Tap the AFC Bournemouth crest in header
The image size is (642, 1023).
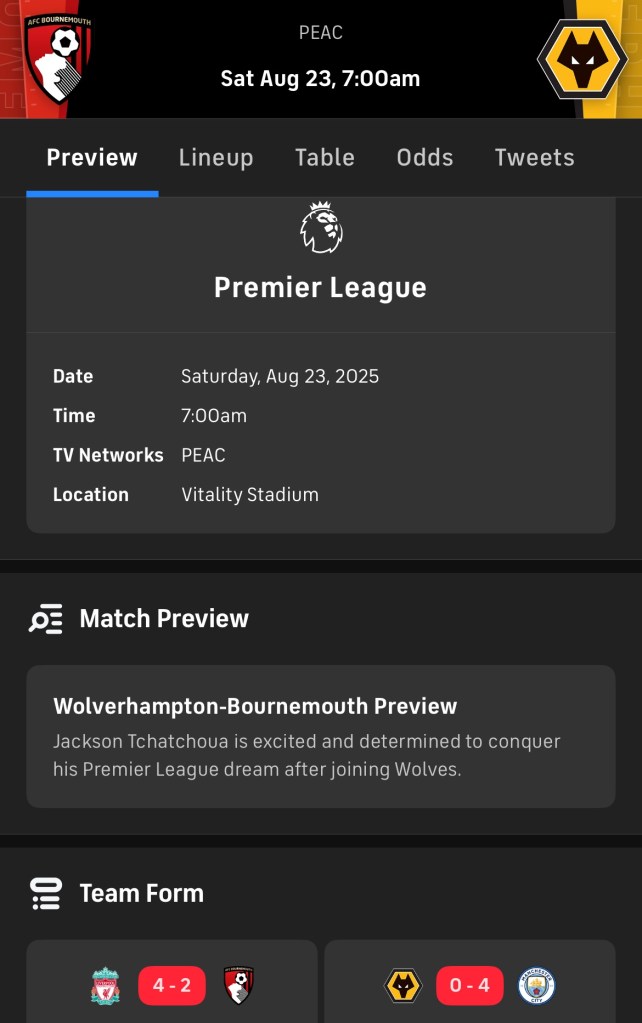point(58,57)
